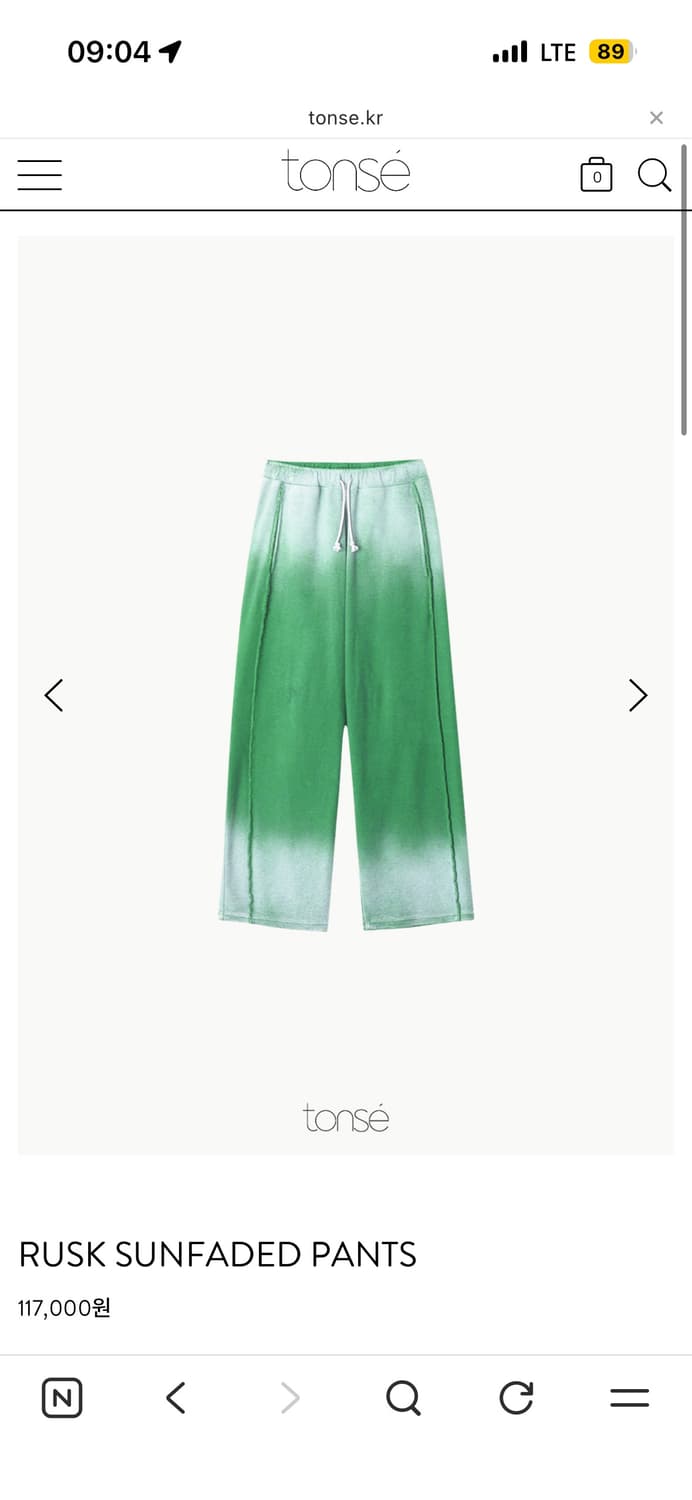The image size is (692, 1500).
Task: Go to the tonsé logo homepage
Action: click(x=346, y=171)
